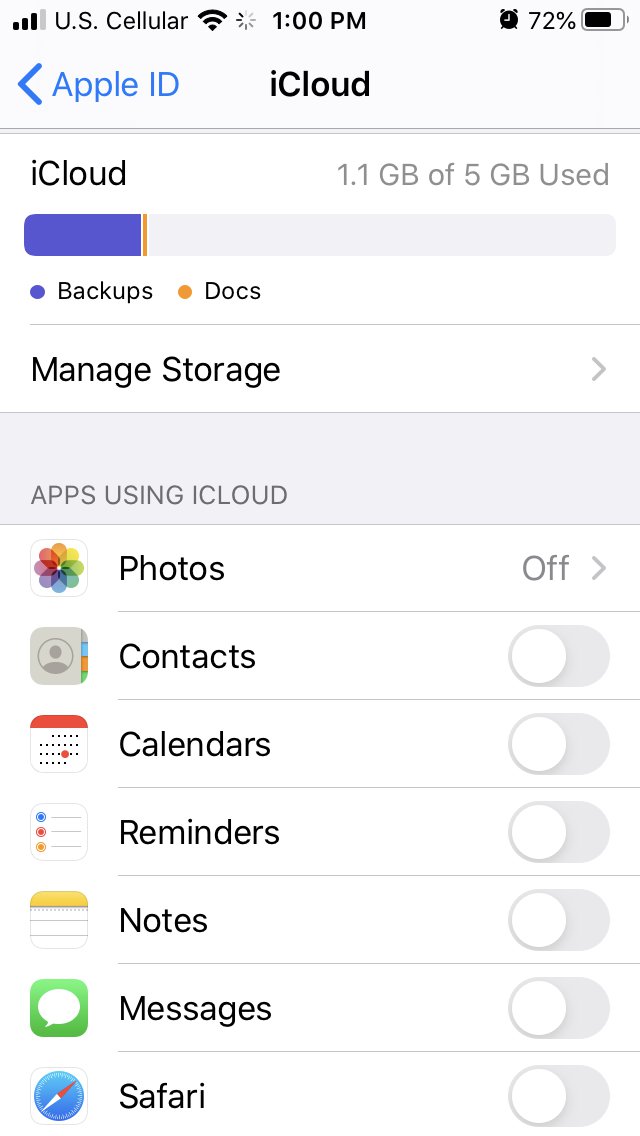Enable iCloud for Contacts
The image size is (640, 1136).
558,656
